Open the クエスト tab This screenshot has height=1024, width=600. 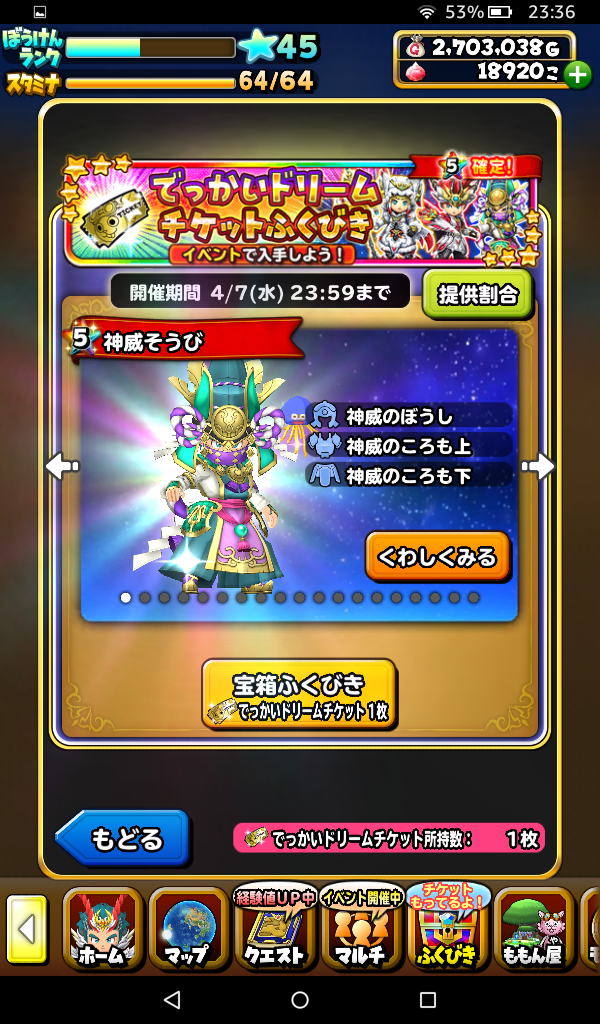pyautogui.click(x=274, y=930)
